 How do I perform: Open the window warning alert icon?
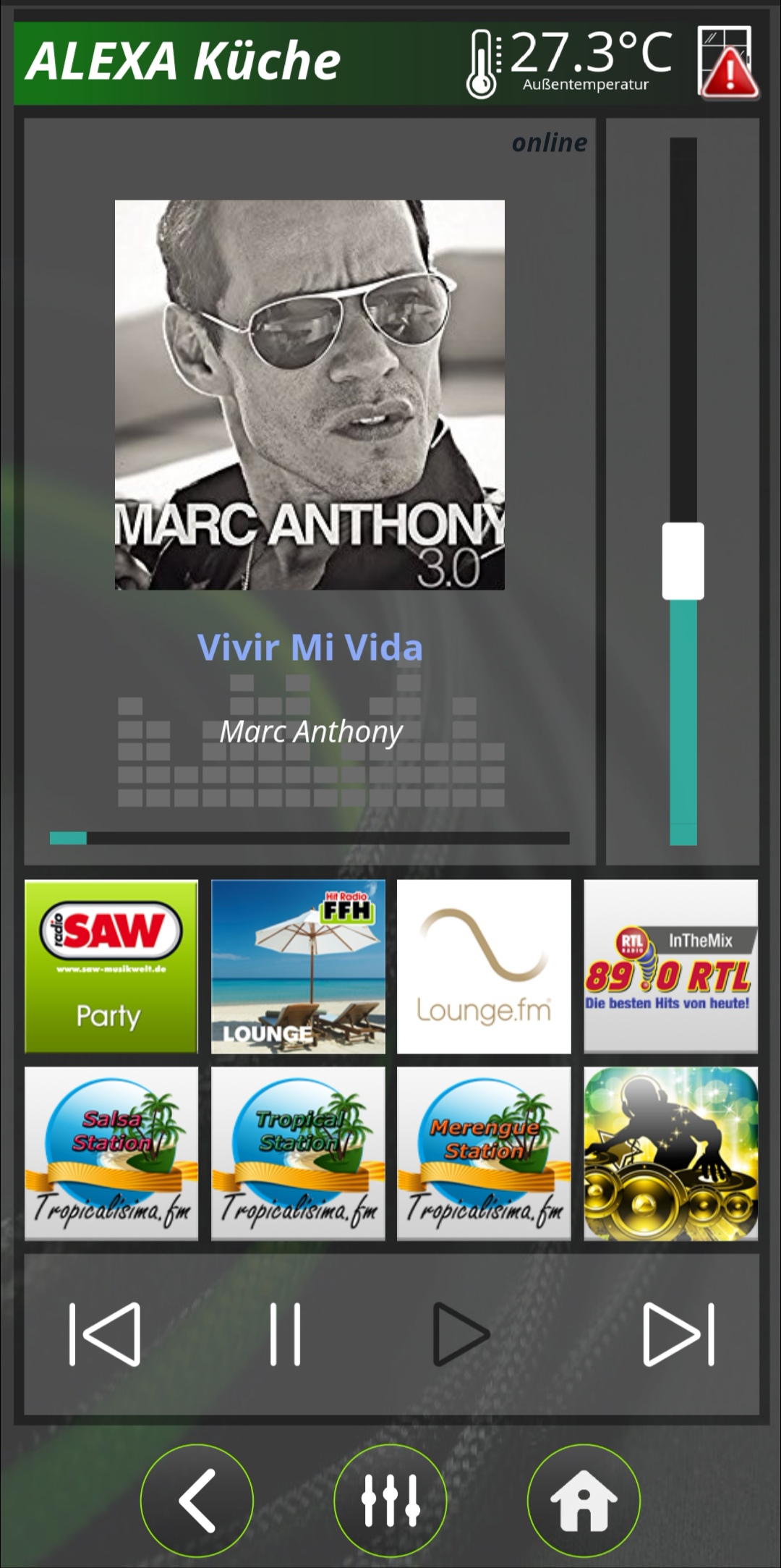[x=727, y=63]
